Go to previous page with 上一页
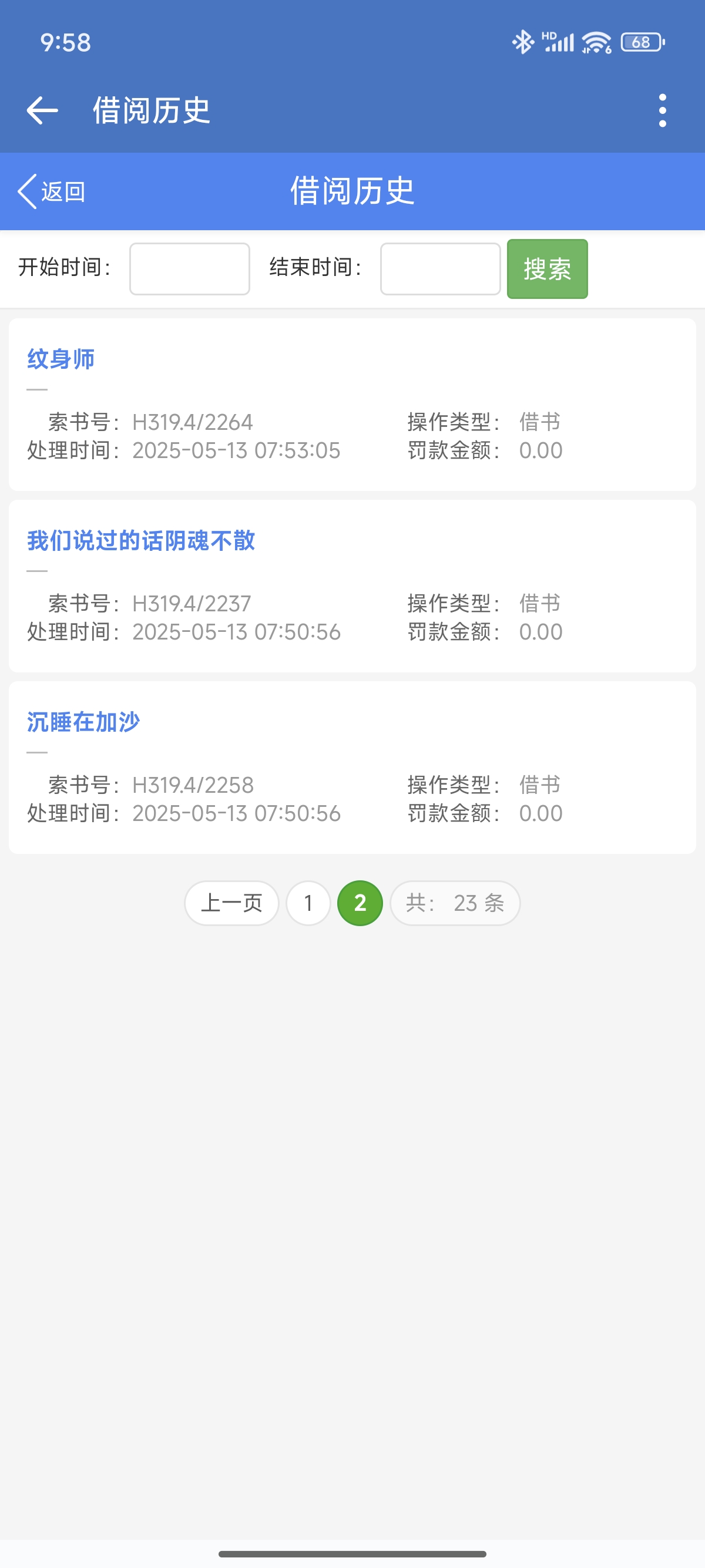 [x=231, y=903]
